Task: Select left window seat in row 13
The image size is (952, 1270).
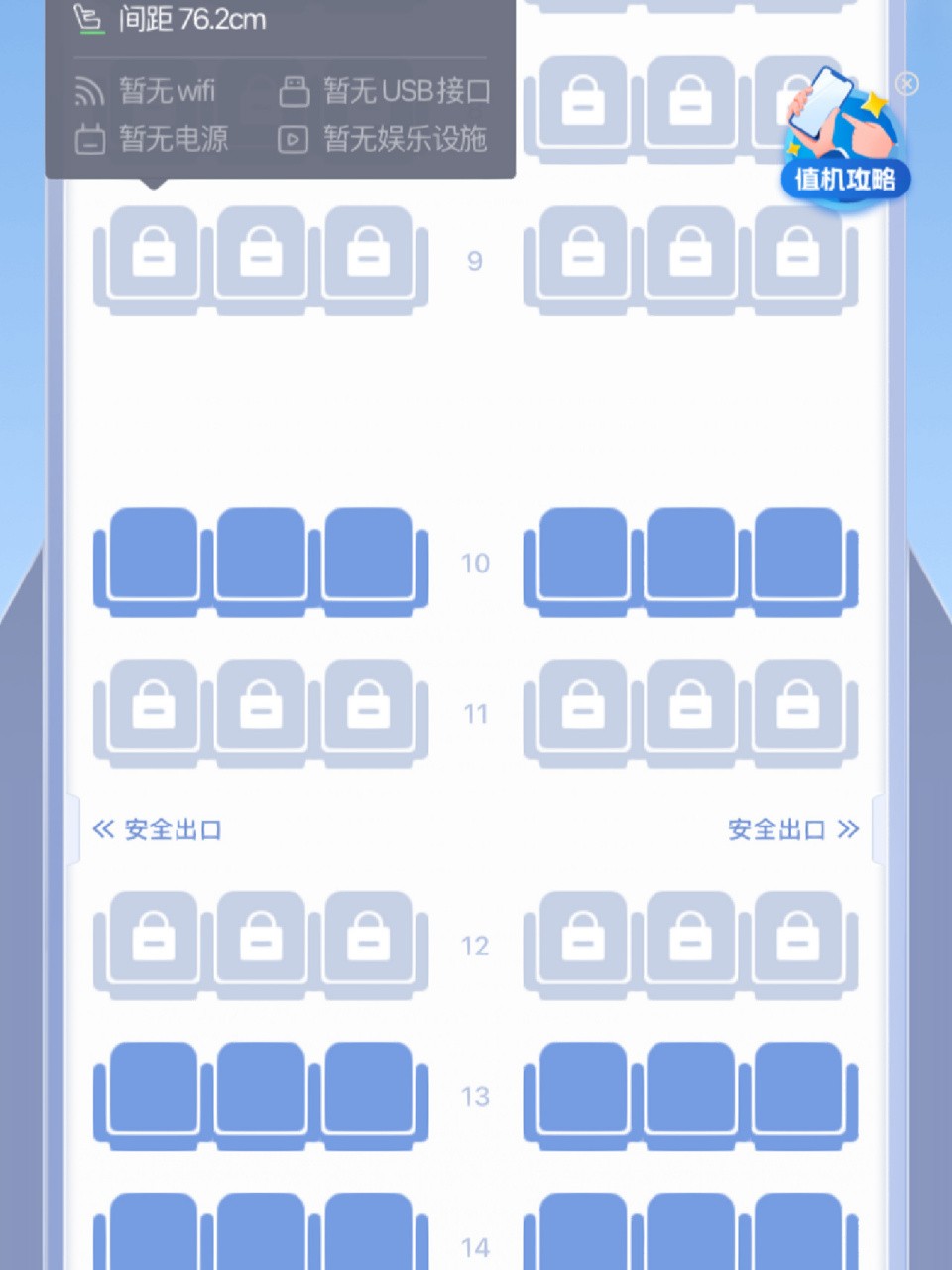Action: pos(153,1089)
